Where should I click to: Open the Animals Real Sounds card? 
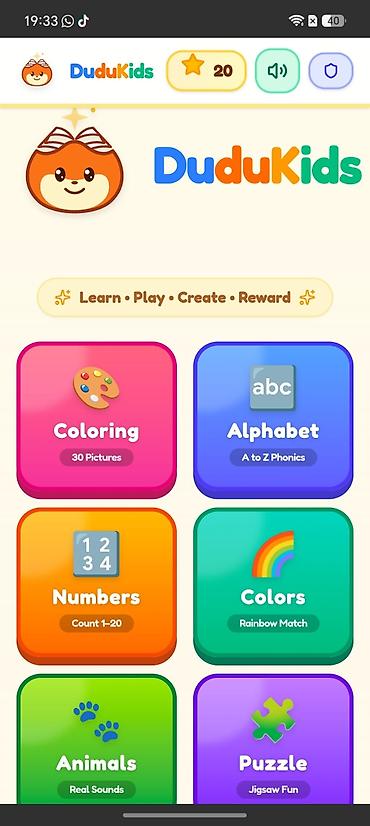tap(96, 739)
